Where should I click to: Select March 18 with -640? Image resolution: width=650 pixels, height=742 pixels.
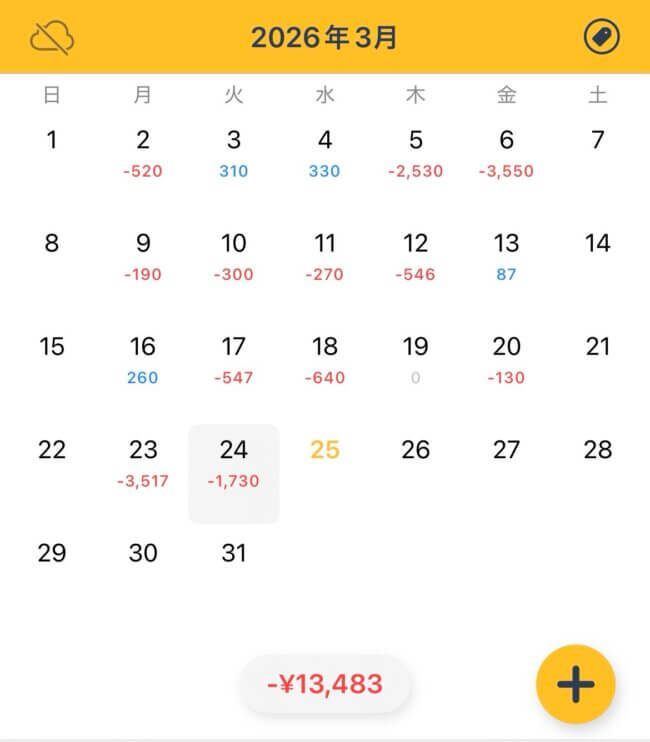(325, 359)
